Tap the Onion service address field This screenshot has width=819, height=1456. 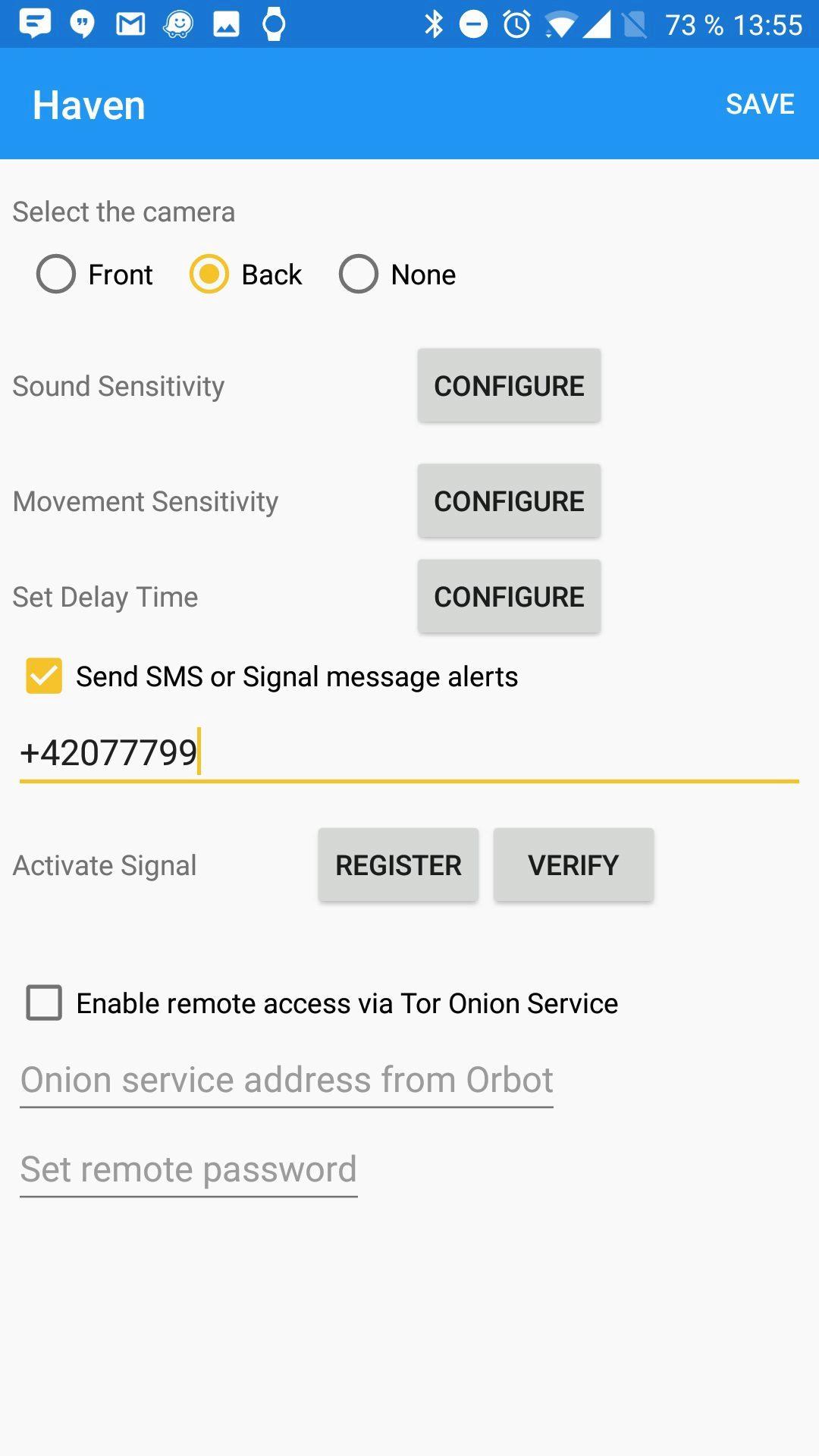(287, 1080)
